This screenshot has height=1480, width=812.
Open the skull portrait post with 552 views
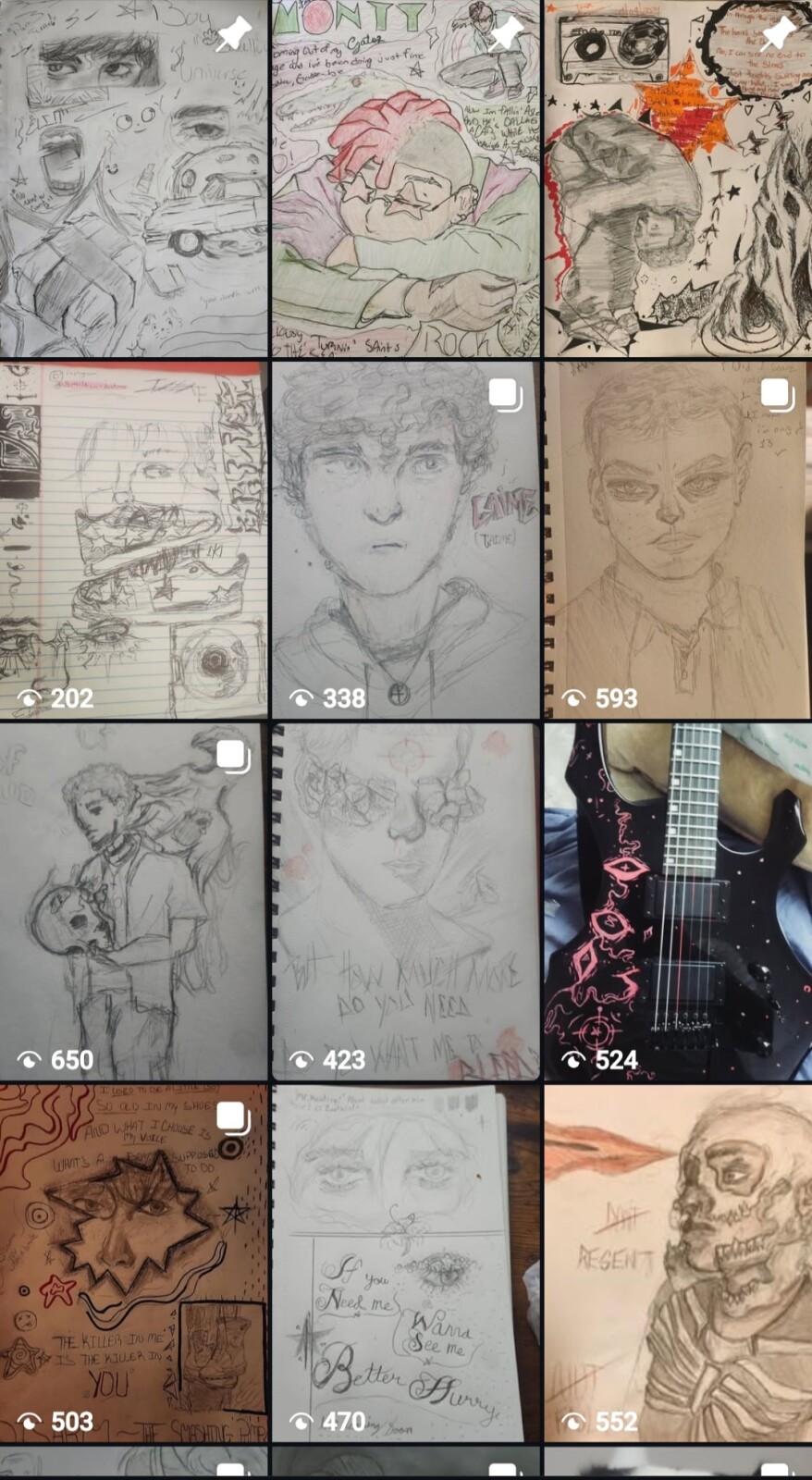[x=677, y=1264]
